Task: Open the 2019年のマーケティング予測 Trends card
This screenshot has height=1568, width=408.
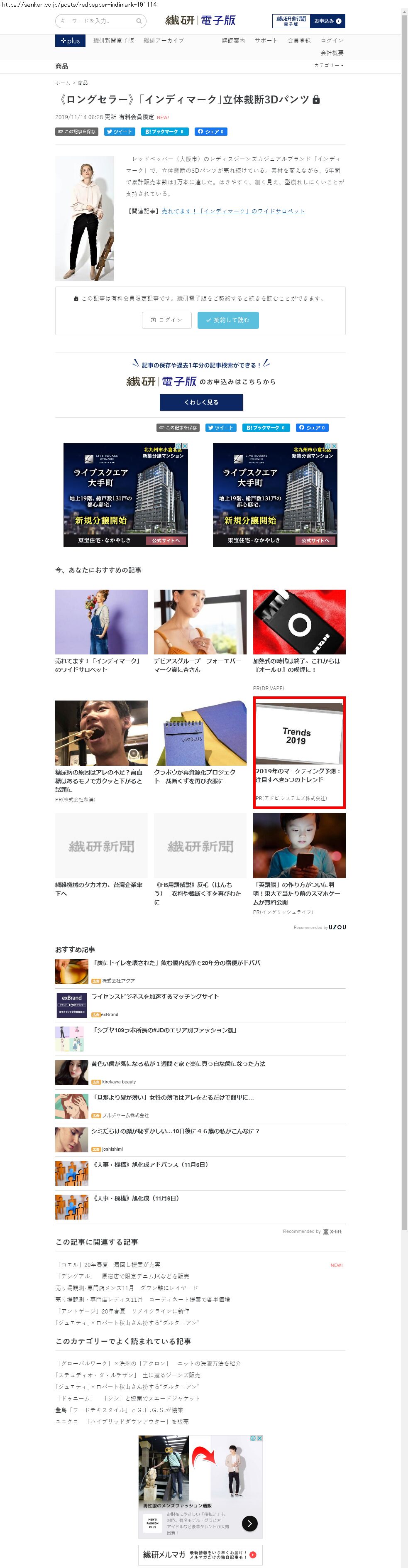Action: coord(298,752)
